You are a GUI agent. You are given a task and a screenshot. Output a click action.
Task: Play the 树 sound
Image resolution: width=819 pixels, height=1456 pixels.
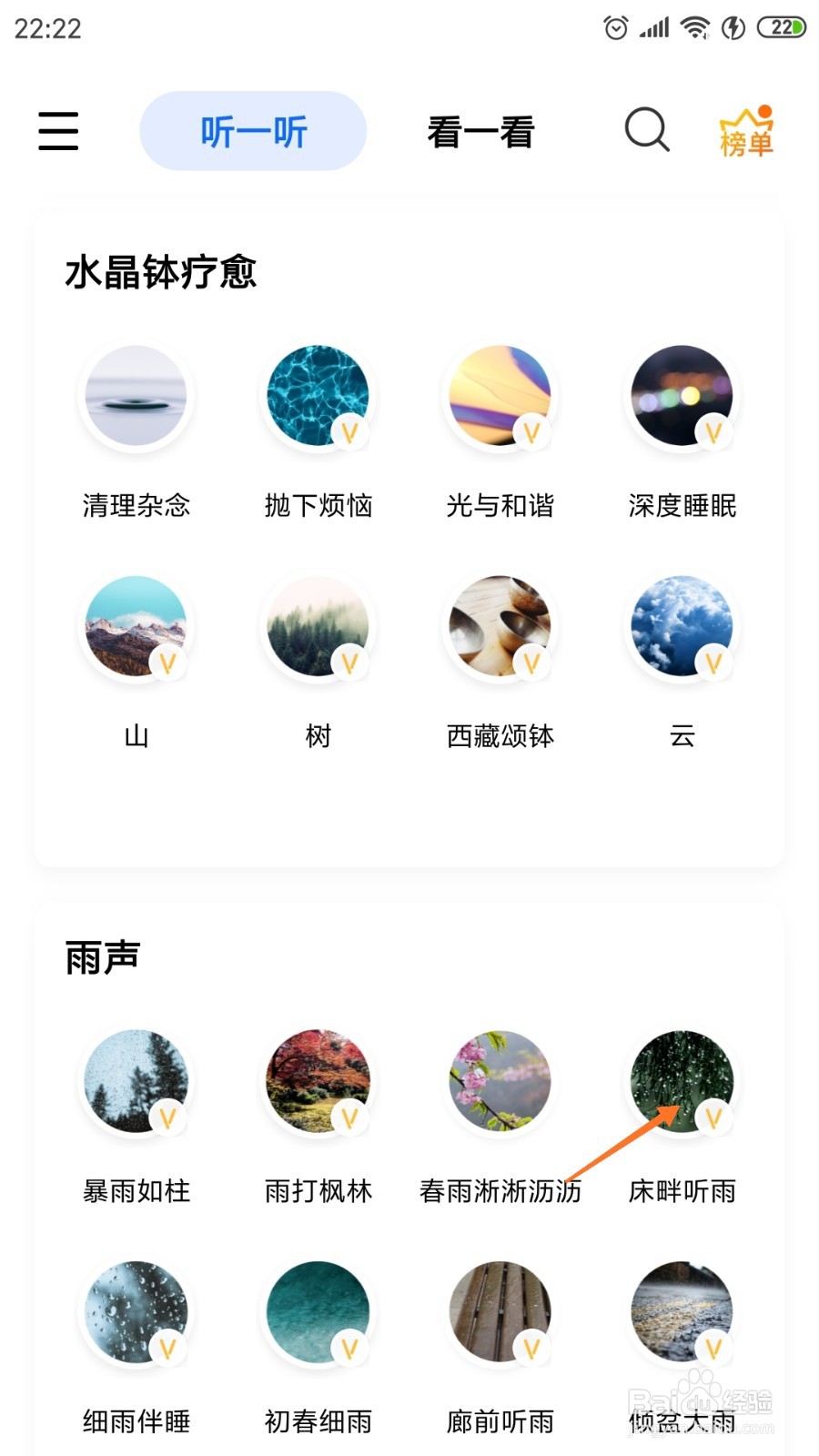coord(318,626)
